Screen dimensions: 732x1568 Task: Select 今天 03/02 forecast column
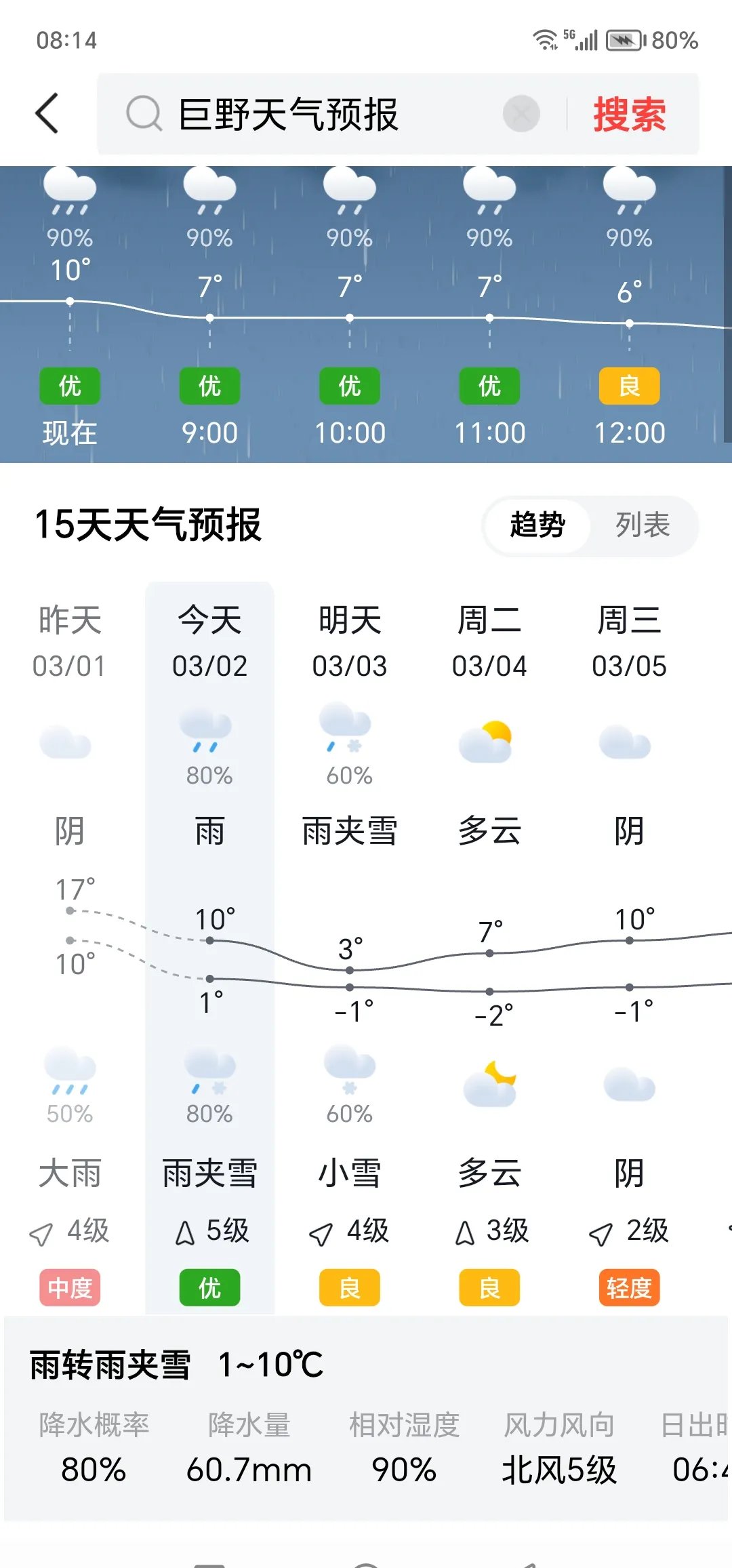pos(209,641)
